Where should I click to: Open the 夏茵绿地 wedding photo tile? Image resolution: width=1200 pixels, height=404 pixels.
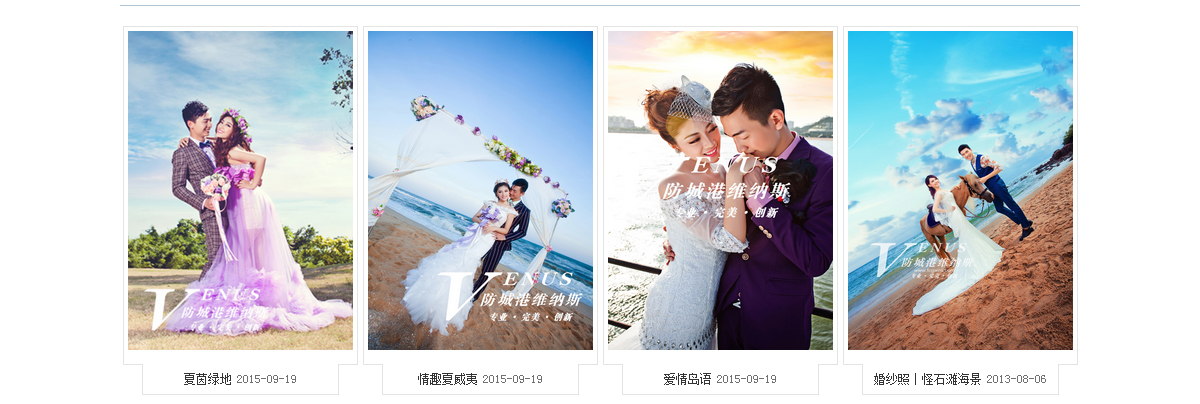240,190
